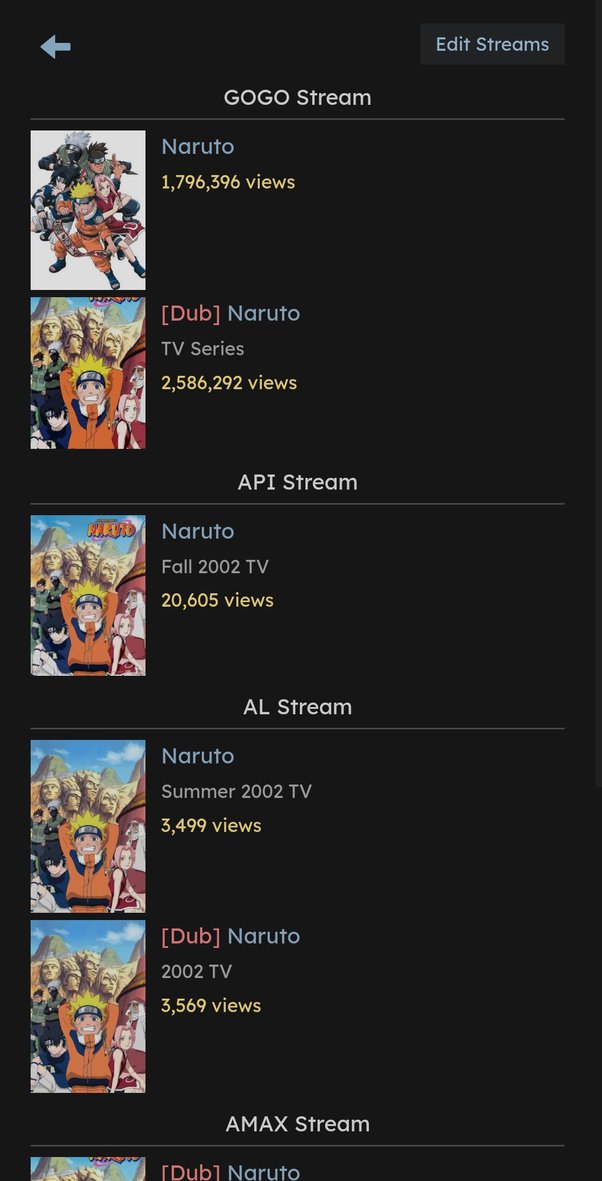Open Edit Streams

click(492, 44)
